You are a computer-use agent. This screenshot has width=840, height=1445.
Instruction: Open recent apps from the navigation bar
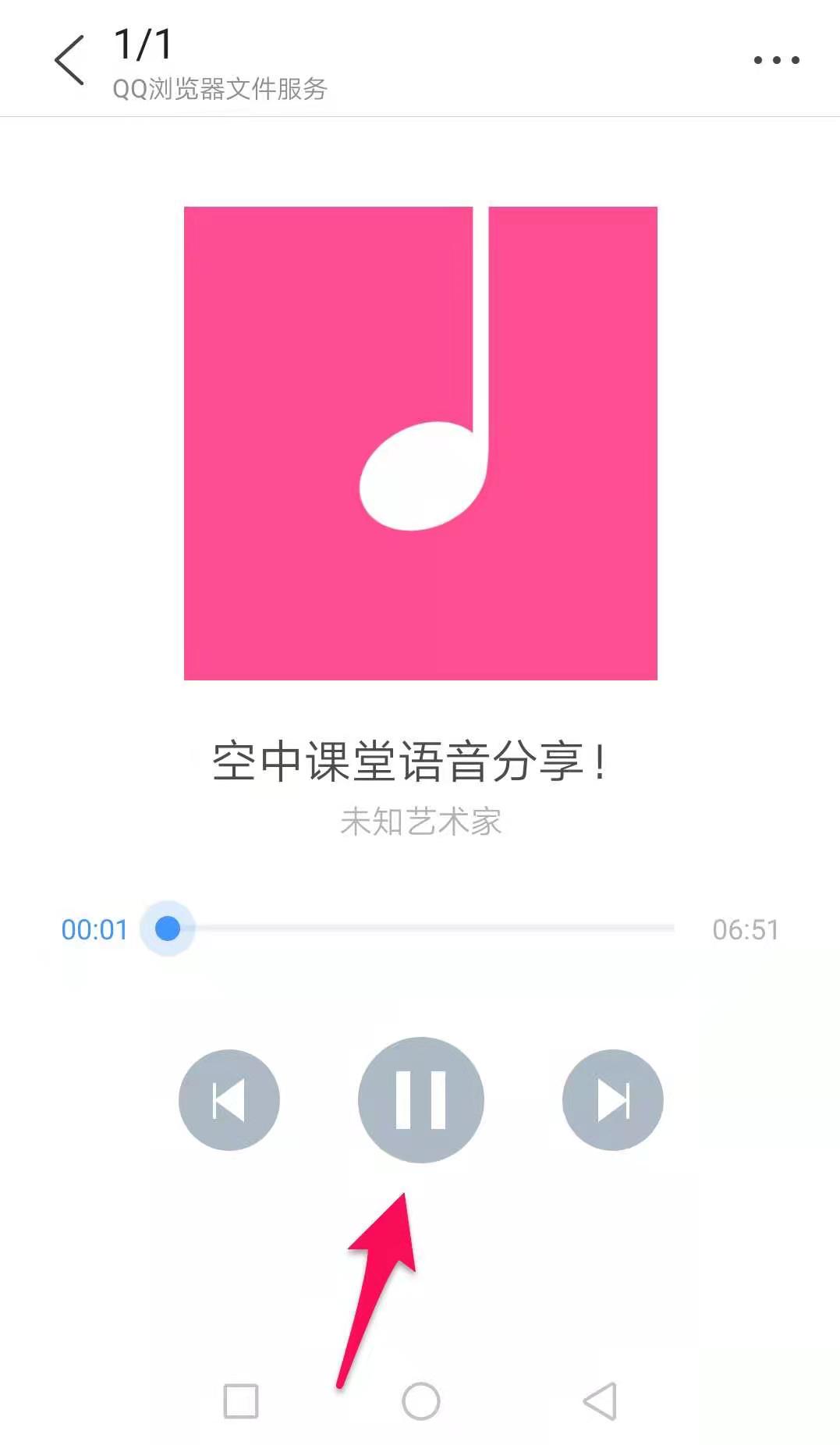click(241, 1401)
